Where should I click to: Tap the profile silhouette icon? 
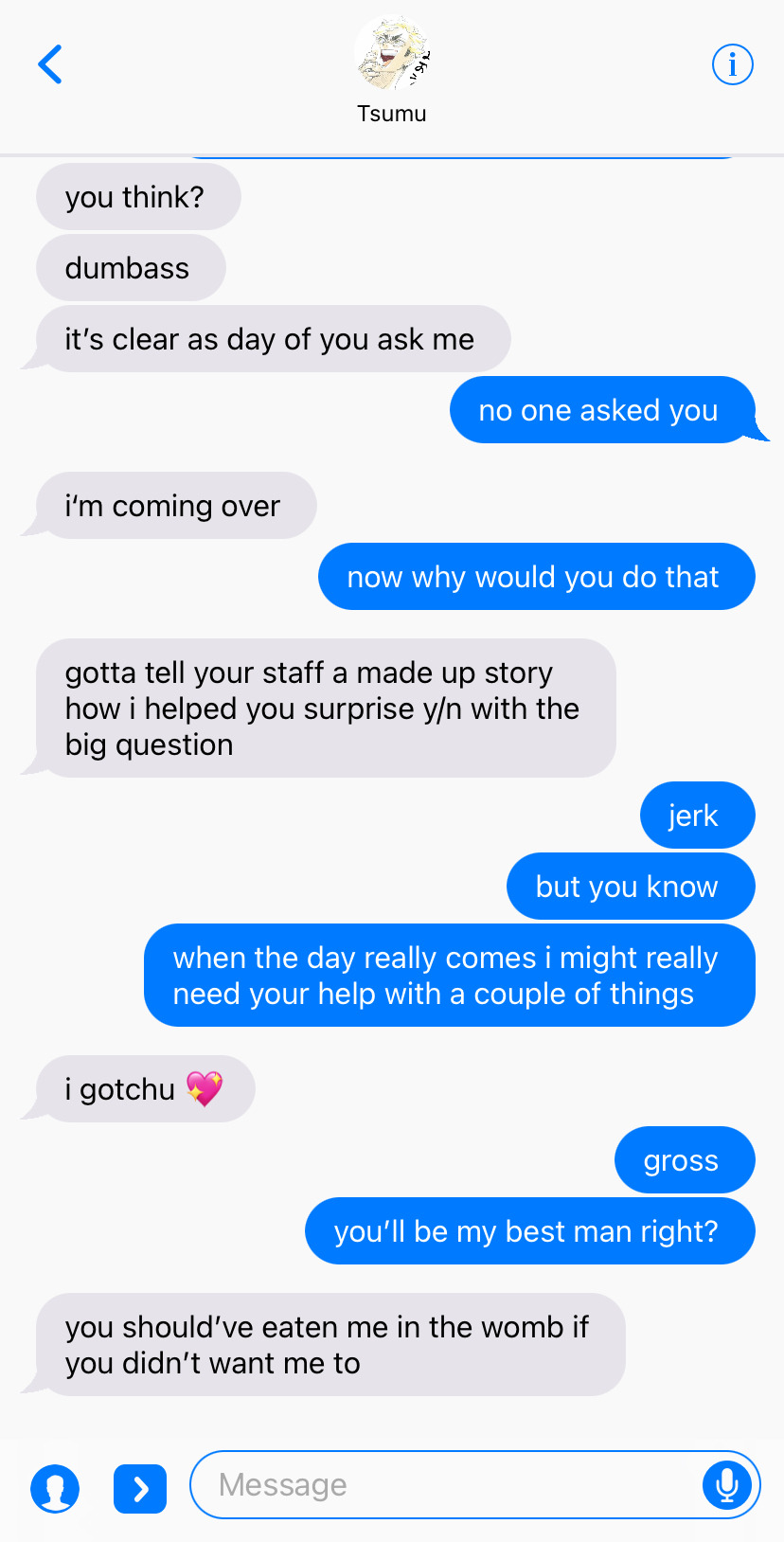tap(55, 1488)
